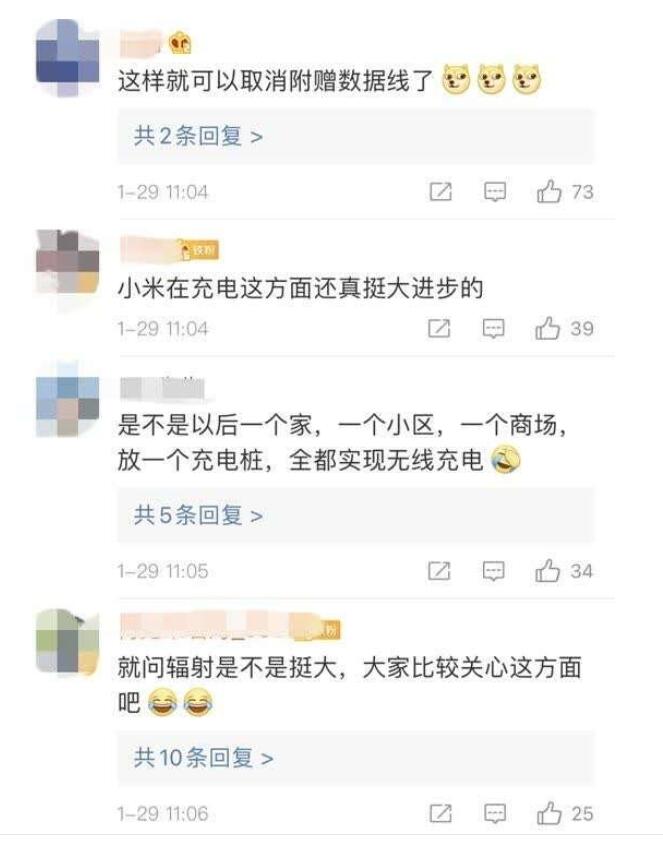The image size is (663, 846).
Task: Repost the 就问辐射 comment
Action: click(x=440, y=814)
